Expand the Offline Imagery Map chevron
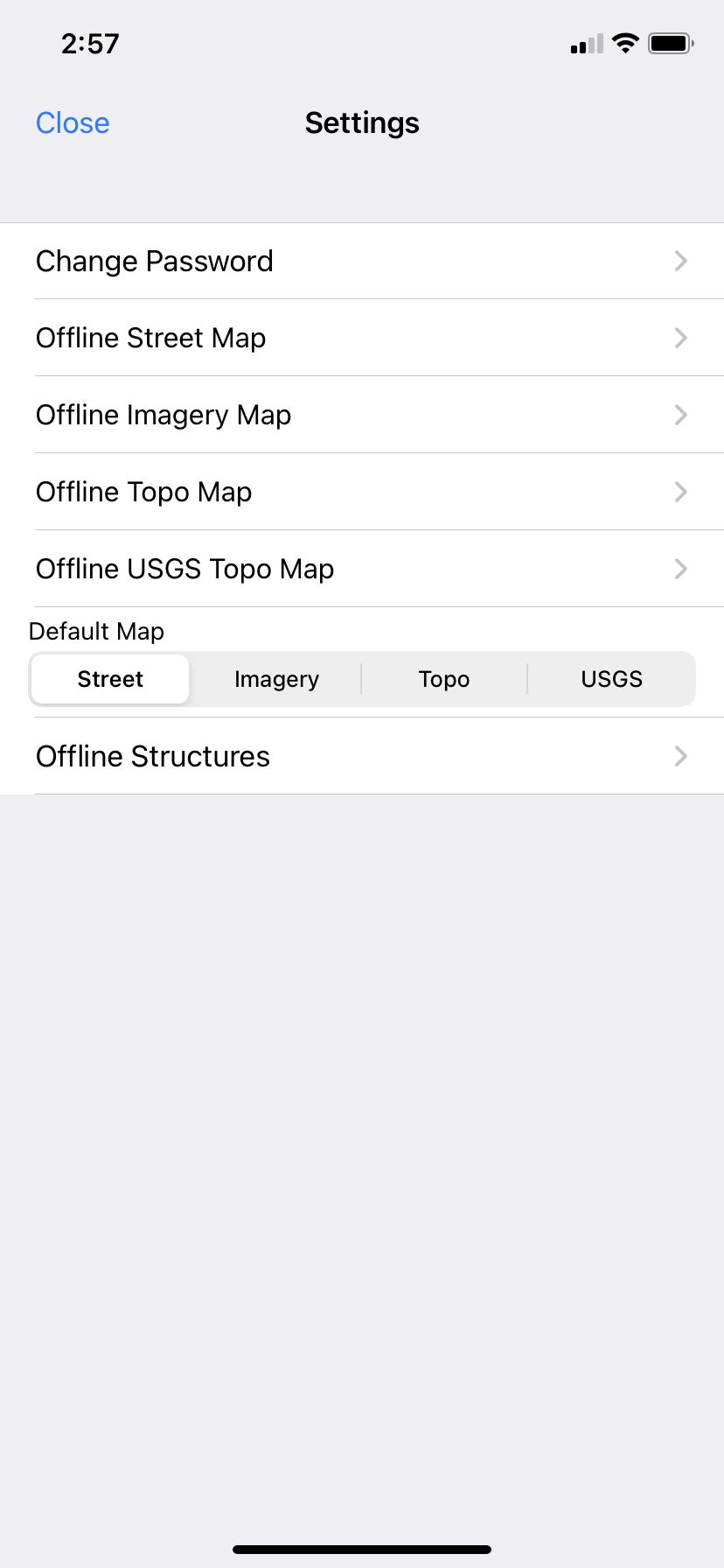The image size is (724, 1568). click(681, 415)
